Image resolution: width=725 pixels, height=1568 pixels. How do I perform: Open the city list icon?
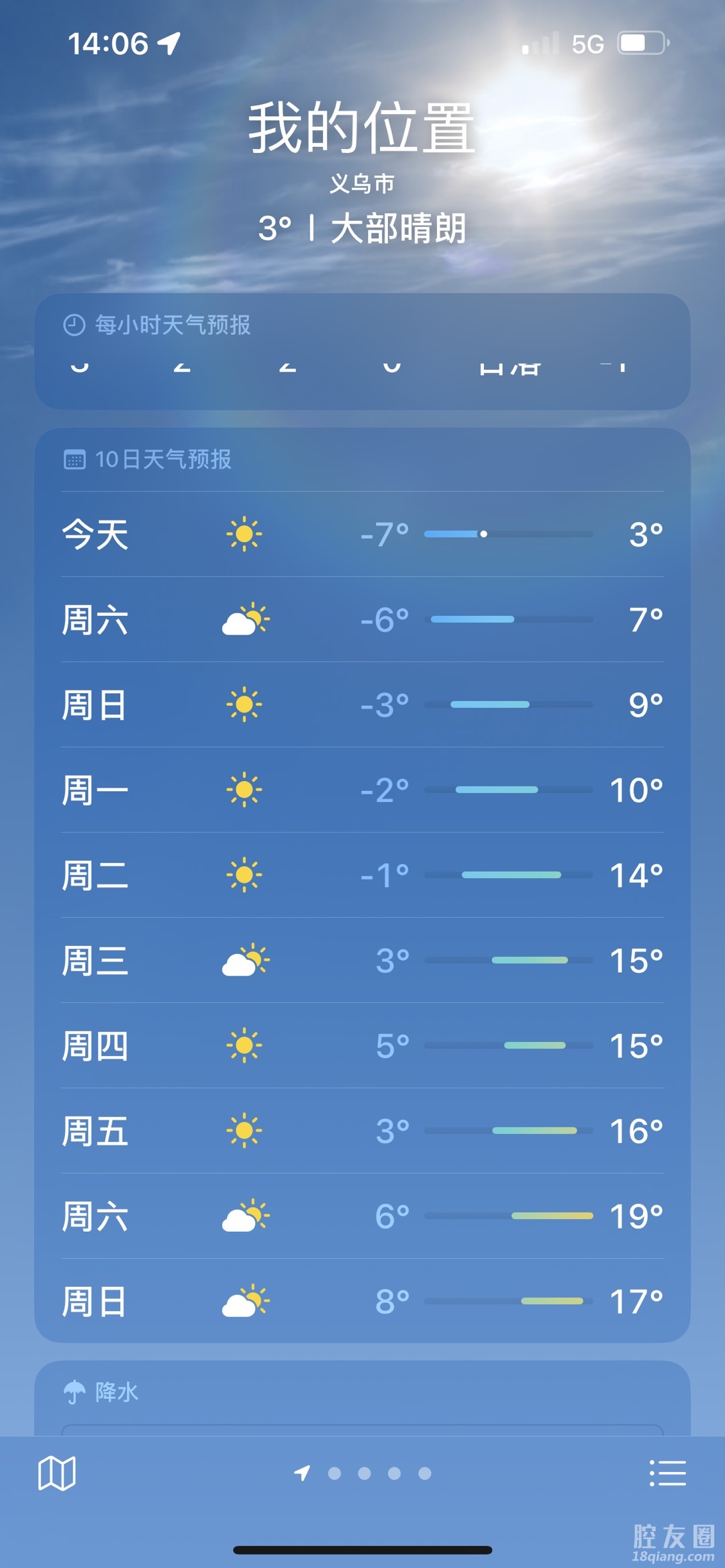click(667, 1473)
